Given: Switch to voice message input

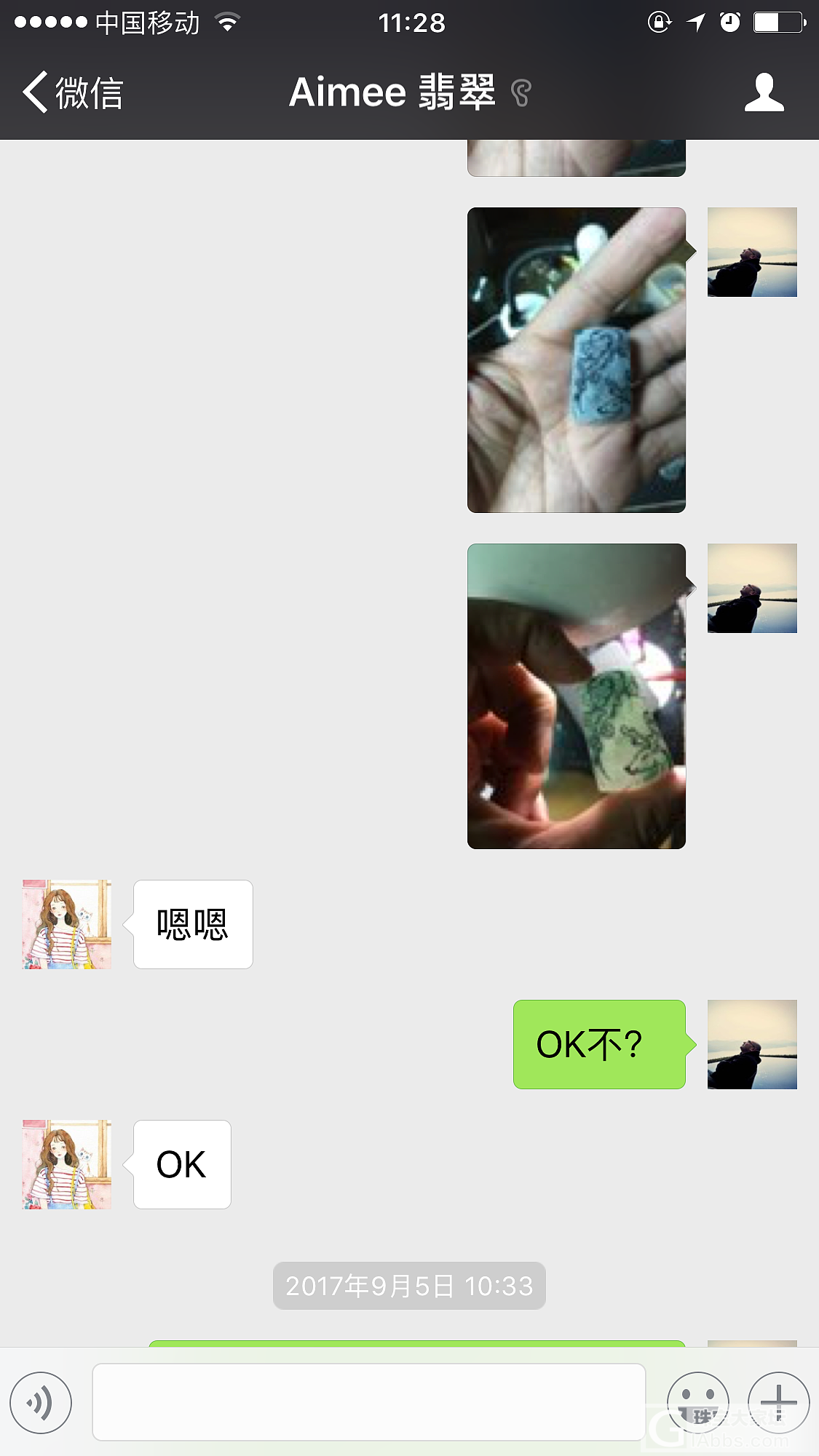Looking at the screenshot, I should pos(41,1402).
